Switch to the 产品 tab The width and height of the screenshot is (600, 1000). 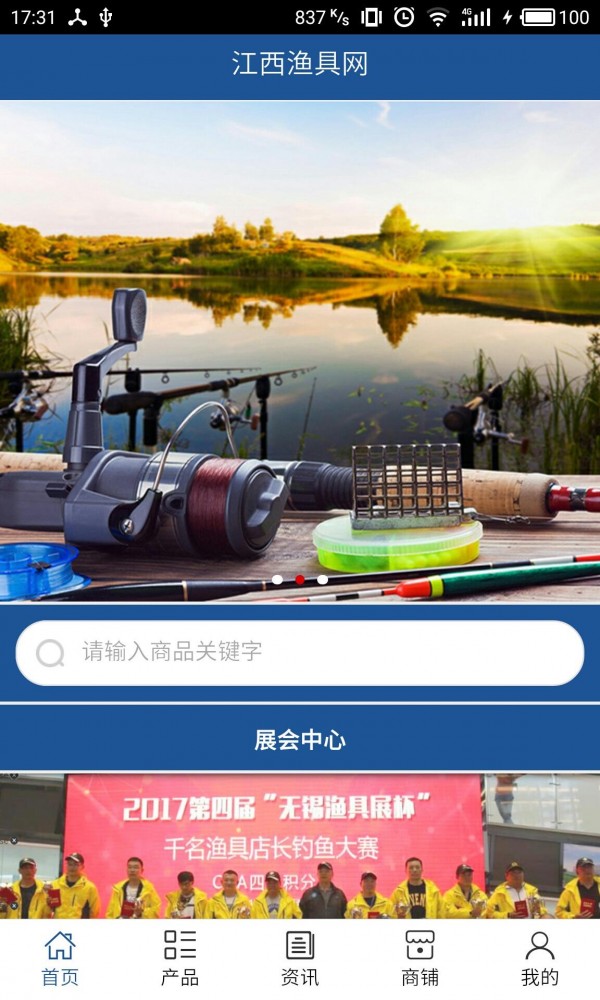[180, 958]
